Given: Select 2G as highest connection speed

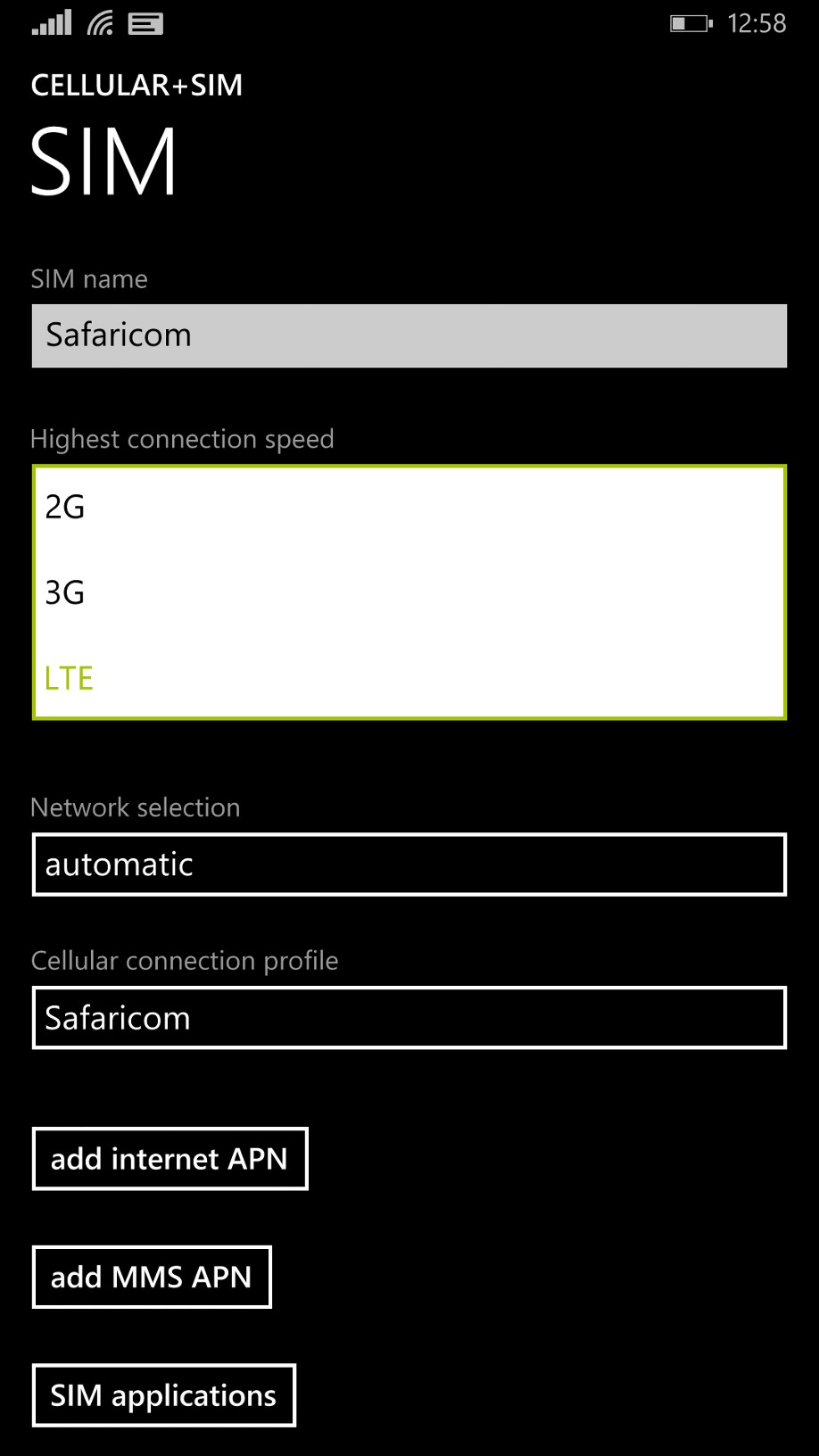Looking at the screenshot, I should click(x=409, y=507).
